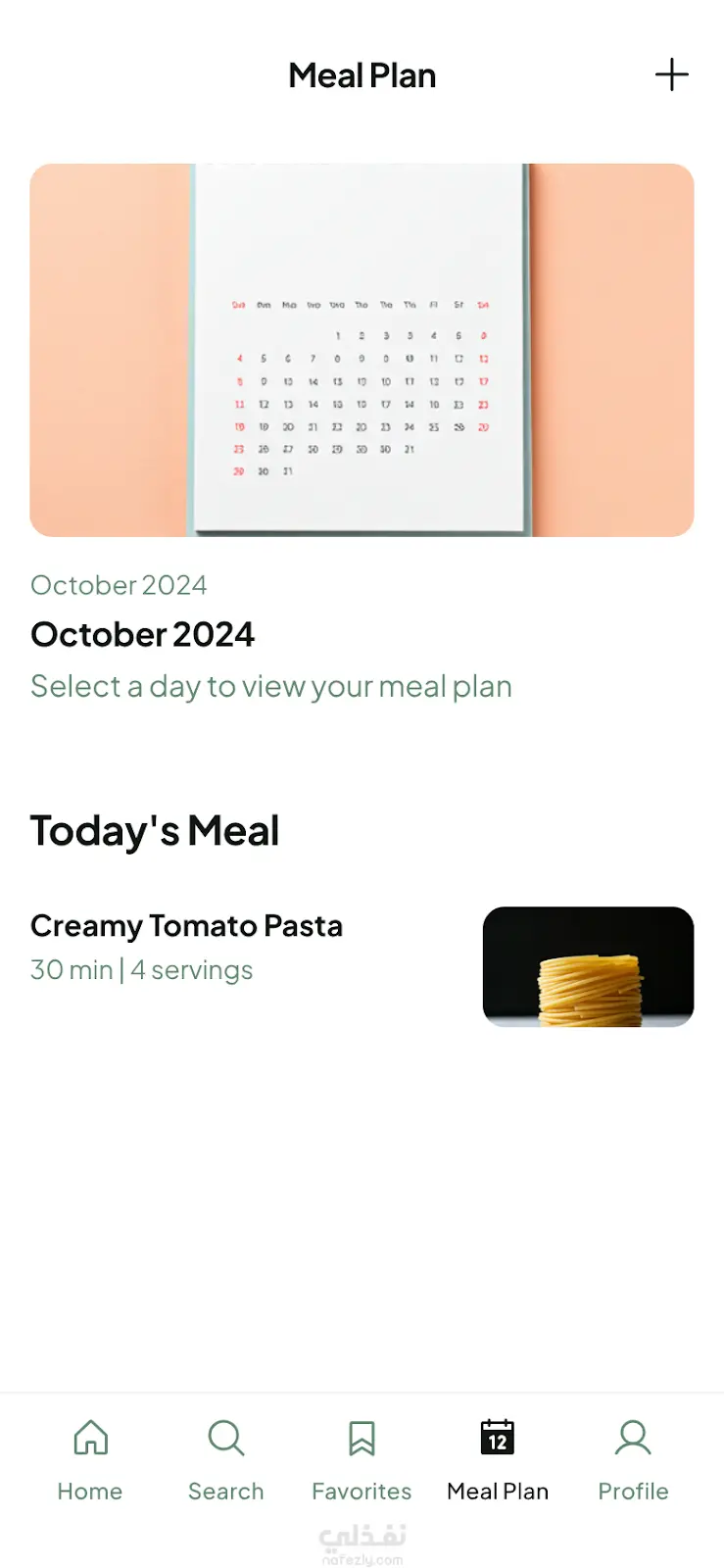Screen dimensions: 724x1568
Task: Open the October 2024 calendar card
Action: click(362, 350)
